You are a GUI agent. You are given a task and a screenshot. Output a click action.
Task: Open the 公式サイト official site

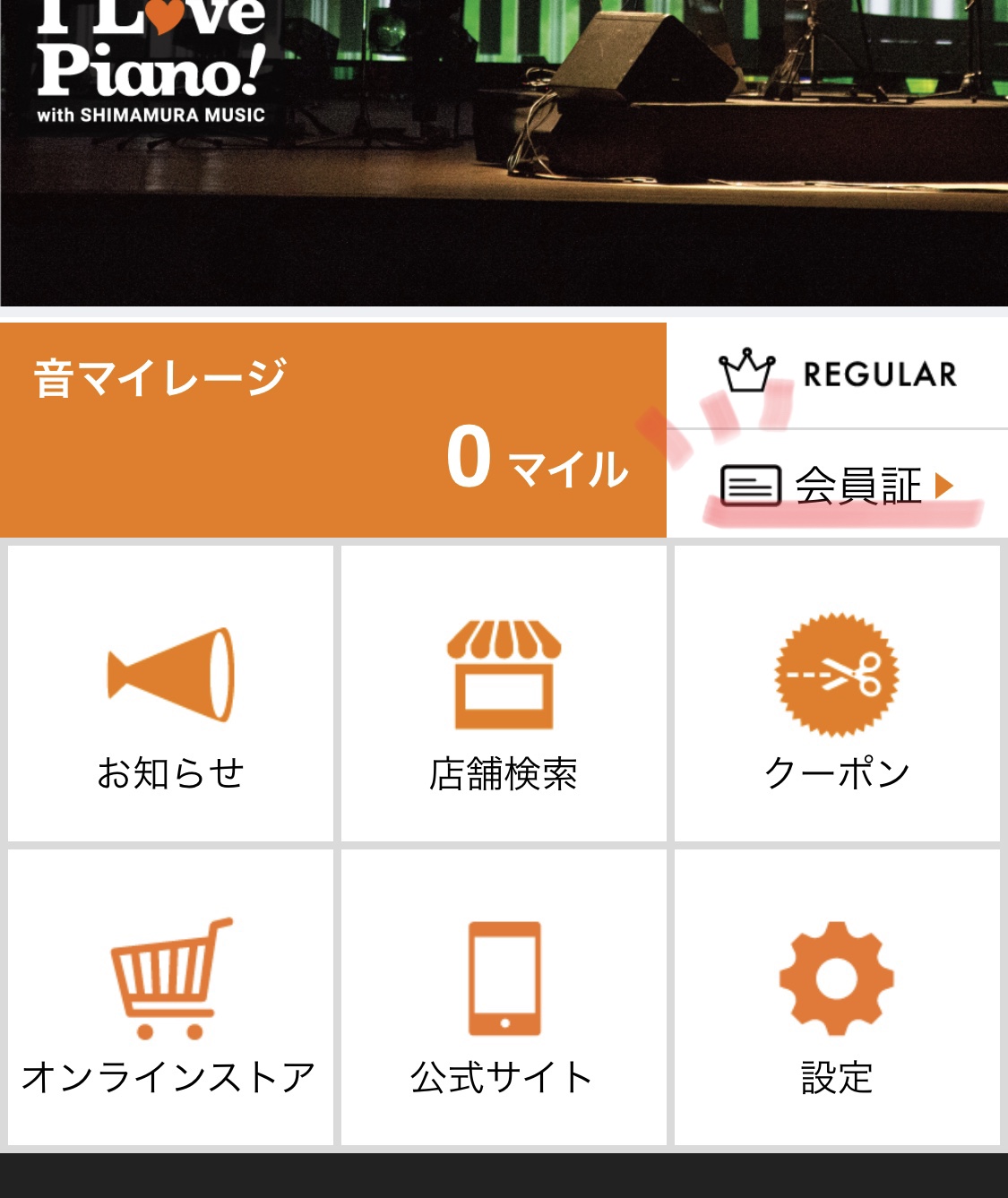coord(504,997)
